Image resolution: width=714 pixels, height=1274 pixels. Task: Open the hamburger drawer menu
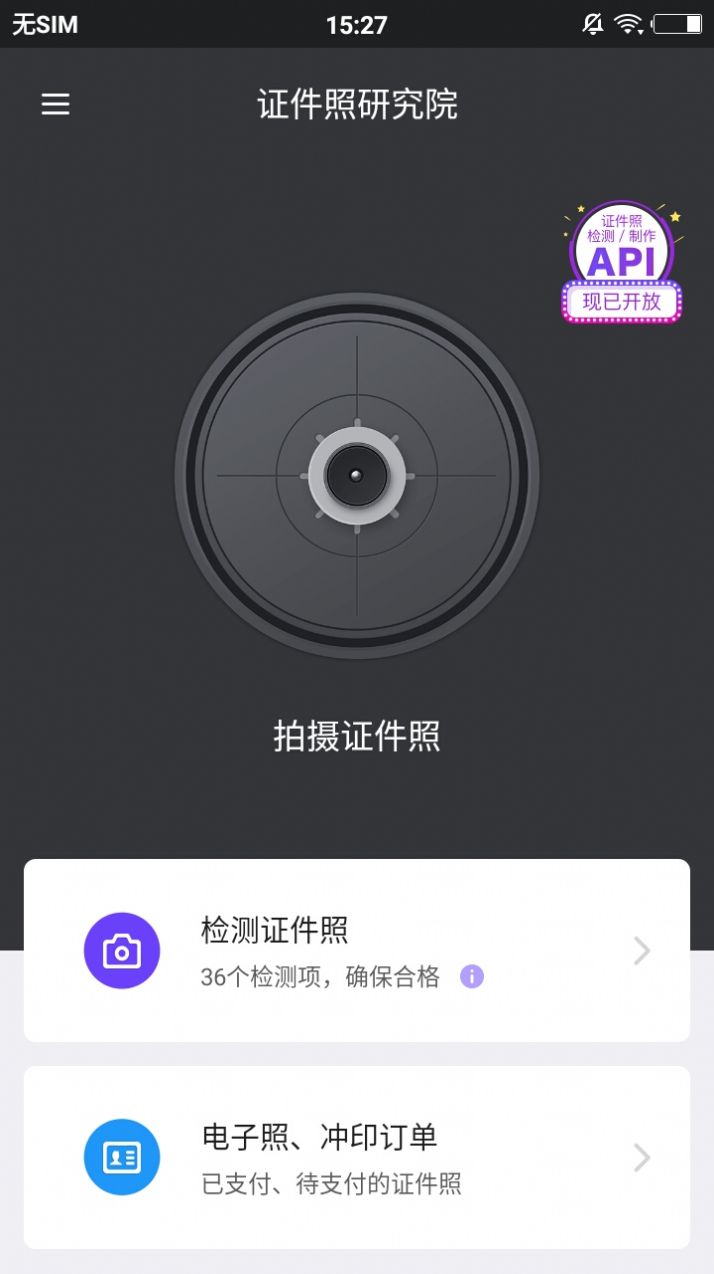pos(55,104)
